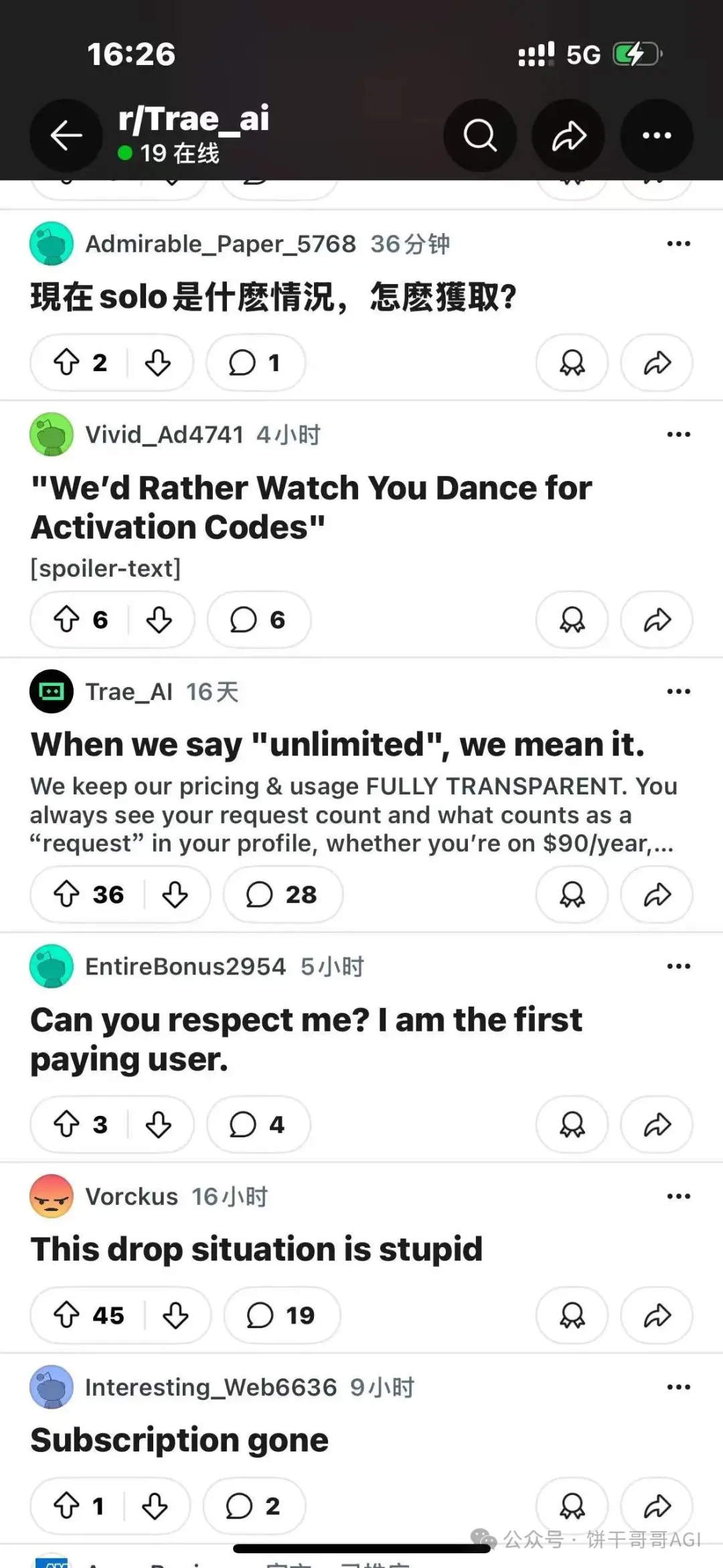Open post "We'd Rather Watch You Dance"
Screen dimensions: 723x1568
tap(311, 507)
